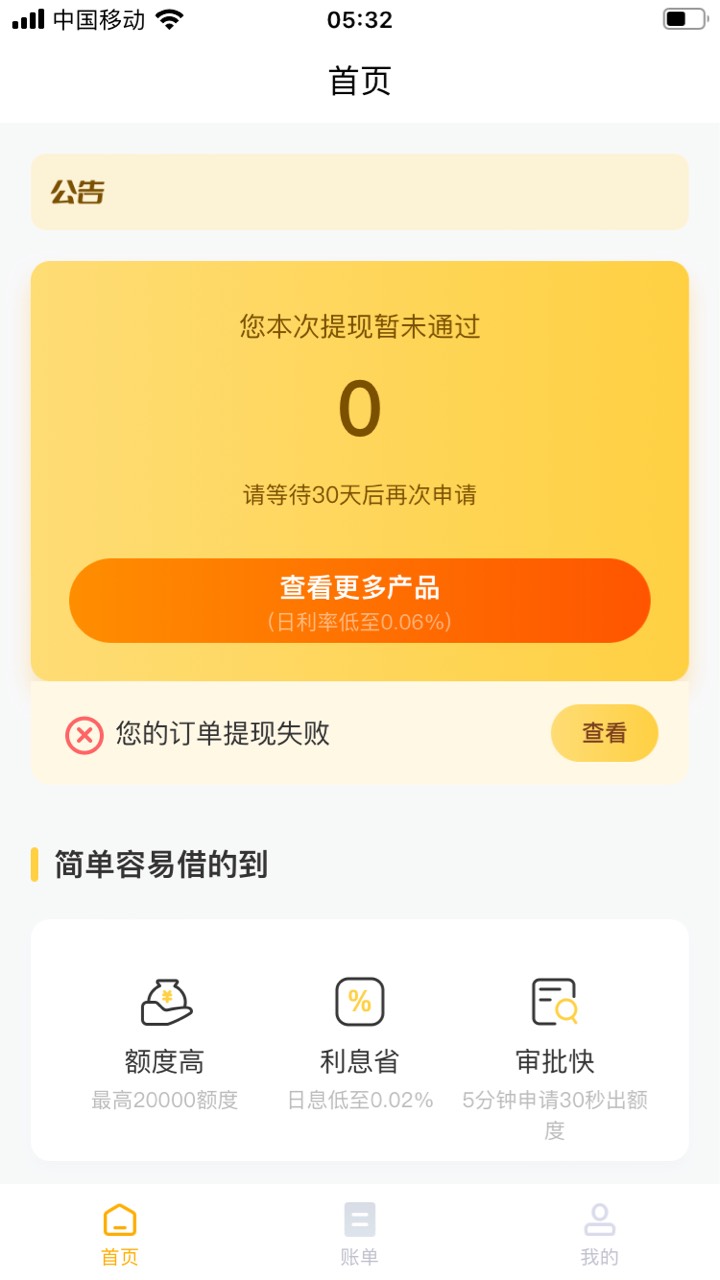Select the 首页 tab
This screenshot has height=1280, width=720.
(x=120, y=1234)
